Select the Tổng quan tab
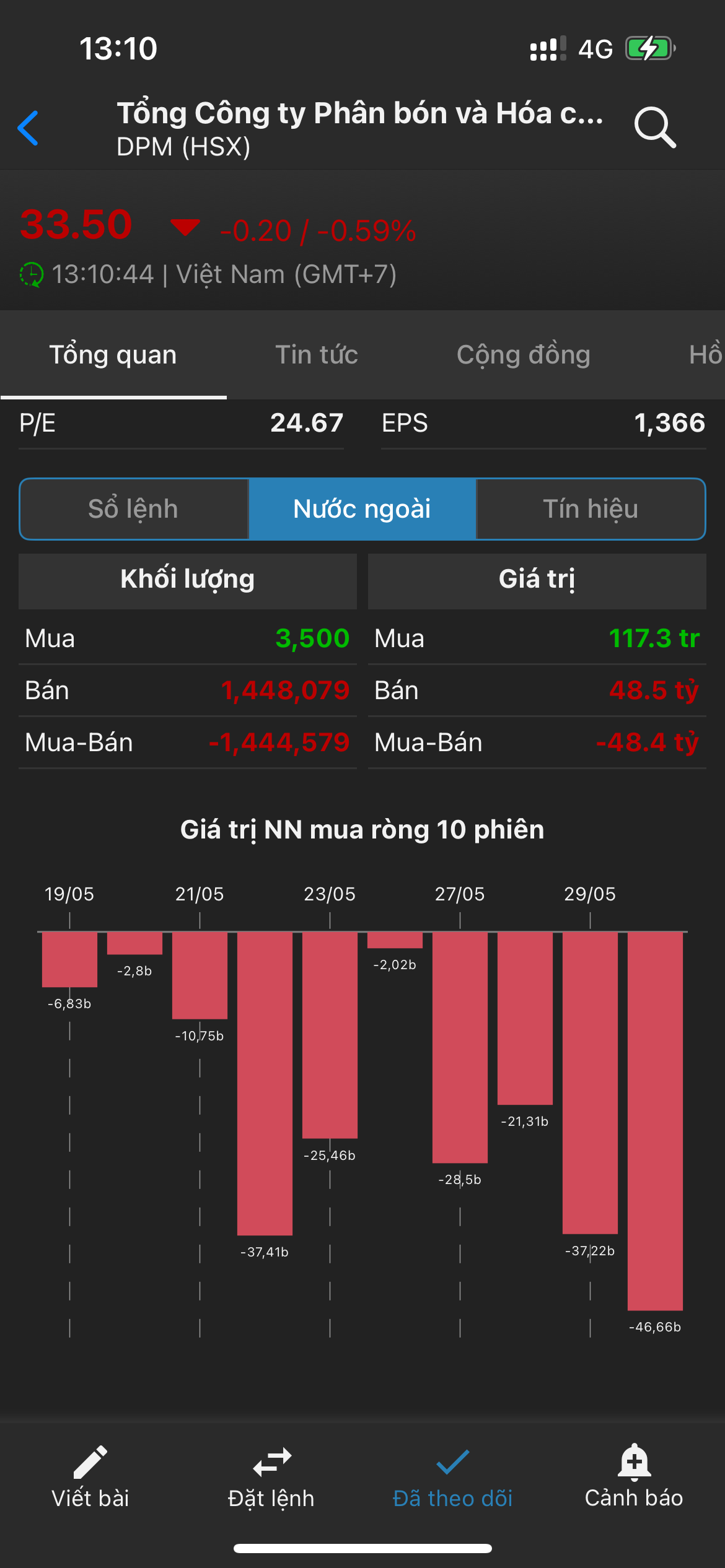The image size is (725, 1568). (x=113, y=355)
